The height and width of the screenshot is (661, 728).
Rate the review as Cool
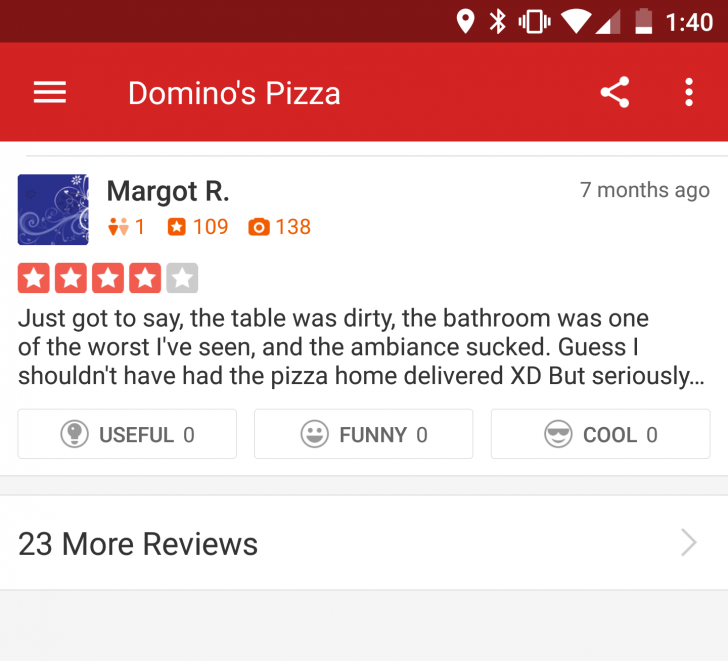coord(600,434)
